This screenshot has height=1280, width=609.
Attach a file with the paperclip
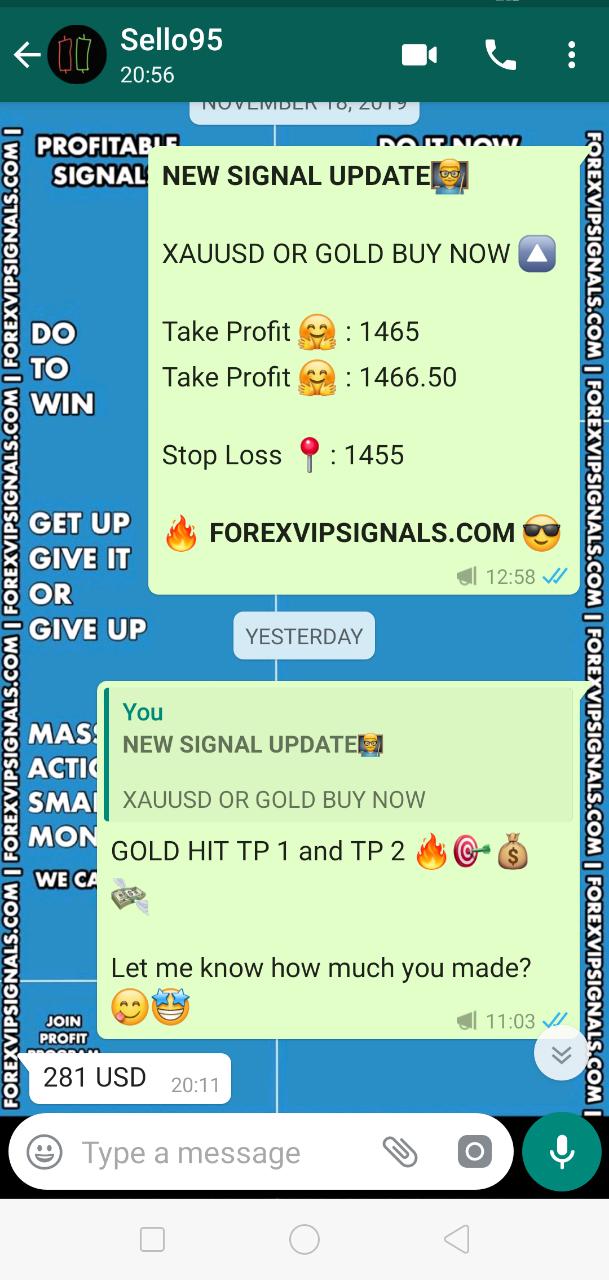tap(400, 1152)
